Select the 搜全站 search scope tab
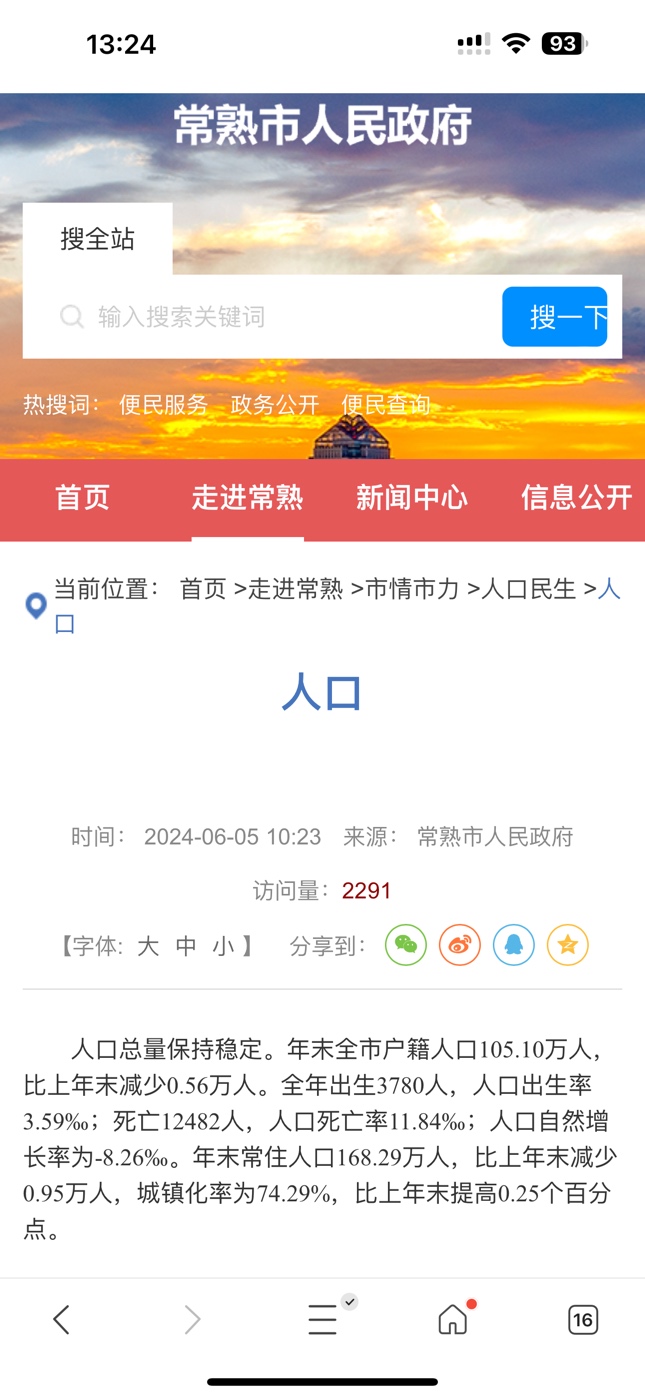 97,239
